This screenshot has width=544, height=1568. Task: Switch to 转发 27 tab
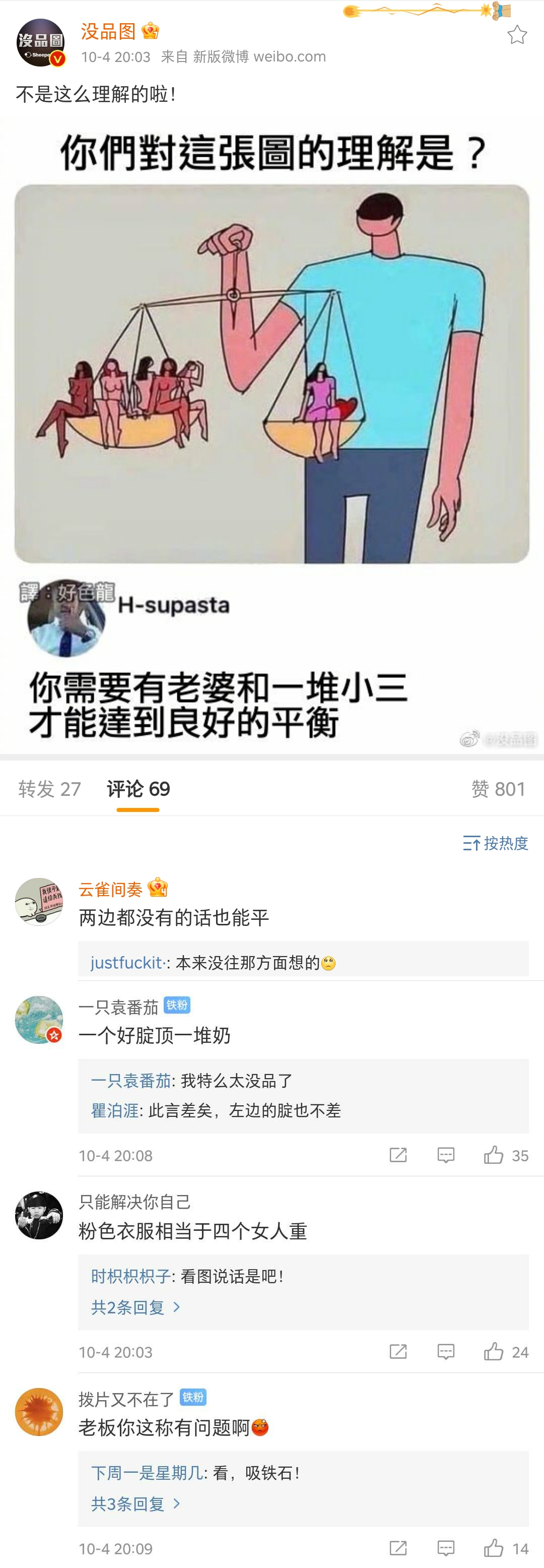click(49, 789)
